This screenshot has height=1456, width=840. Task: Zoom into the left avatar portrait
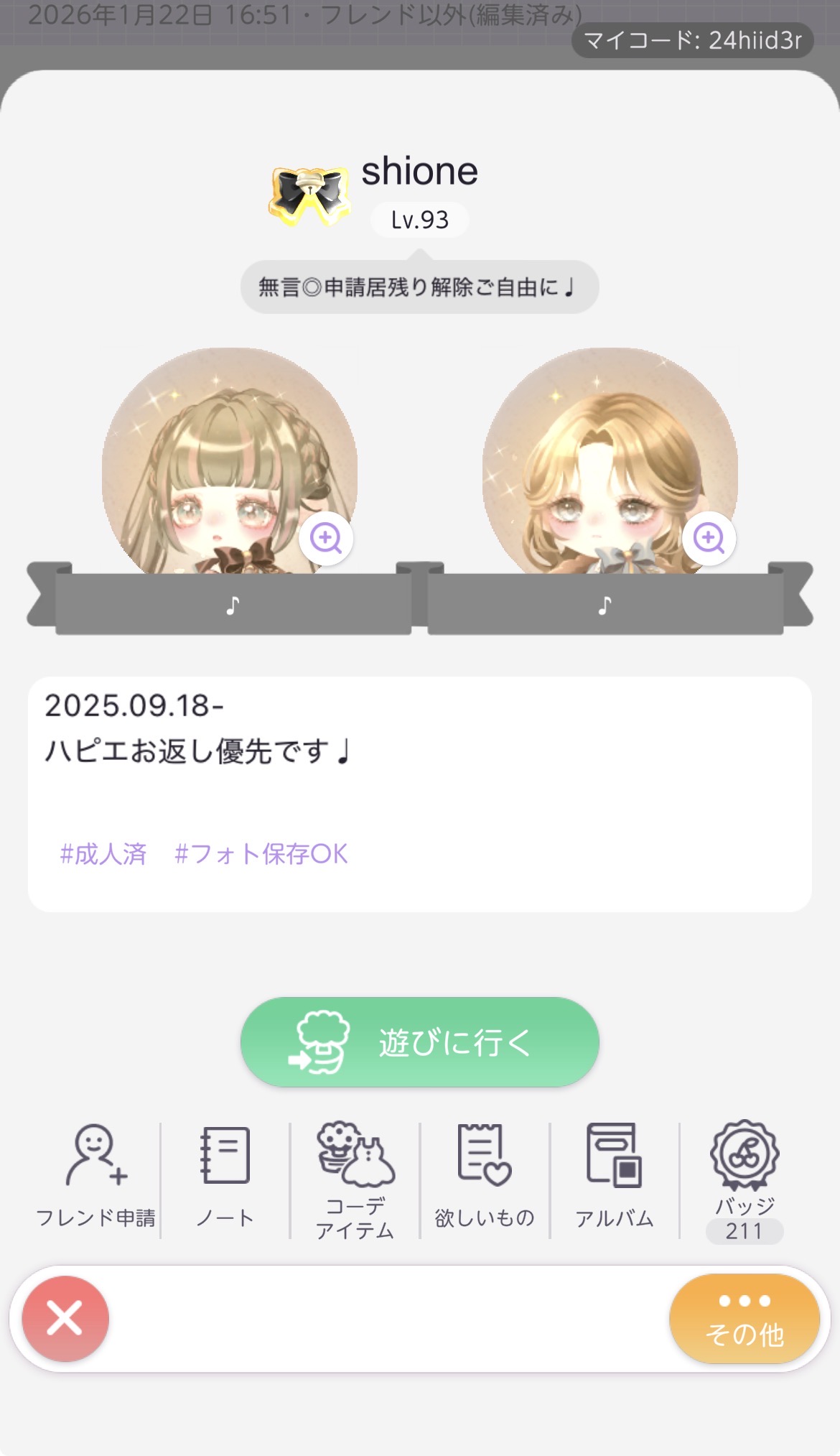(326, 538)
